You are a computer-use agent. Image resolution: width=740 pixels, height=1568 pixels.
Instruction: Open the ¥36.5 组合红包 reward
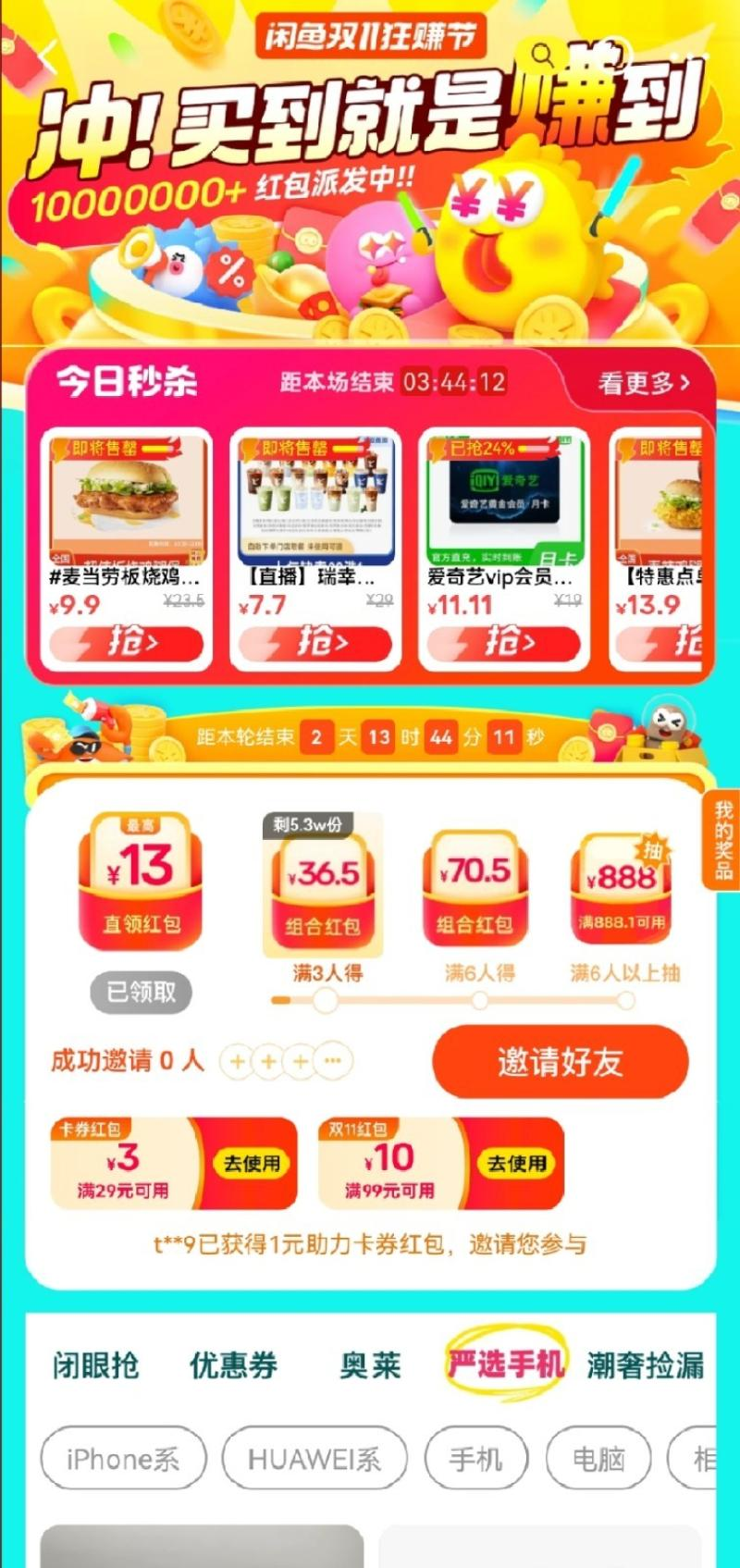click(323, 885)
